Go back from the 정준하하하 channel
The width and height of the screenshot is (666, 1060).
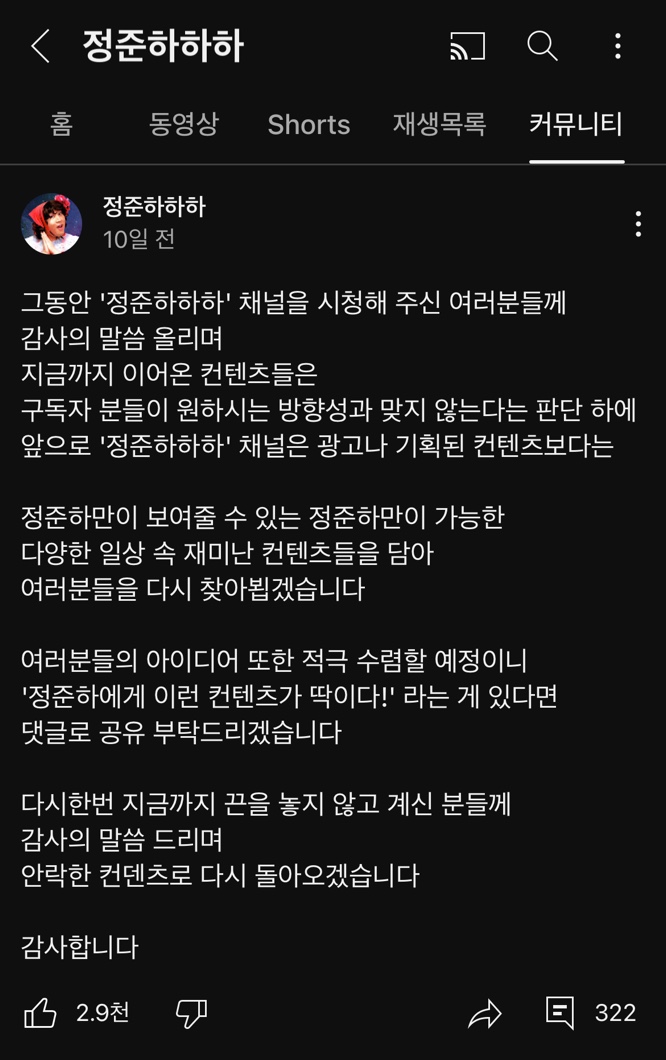pos(40,46)
